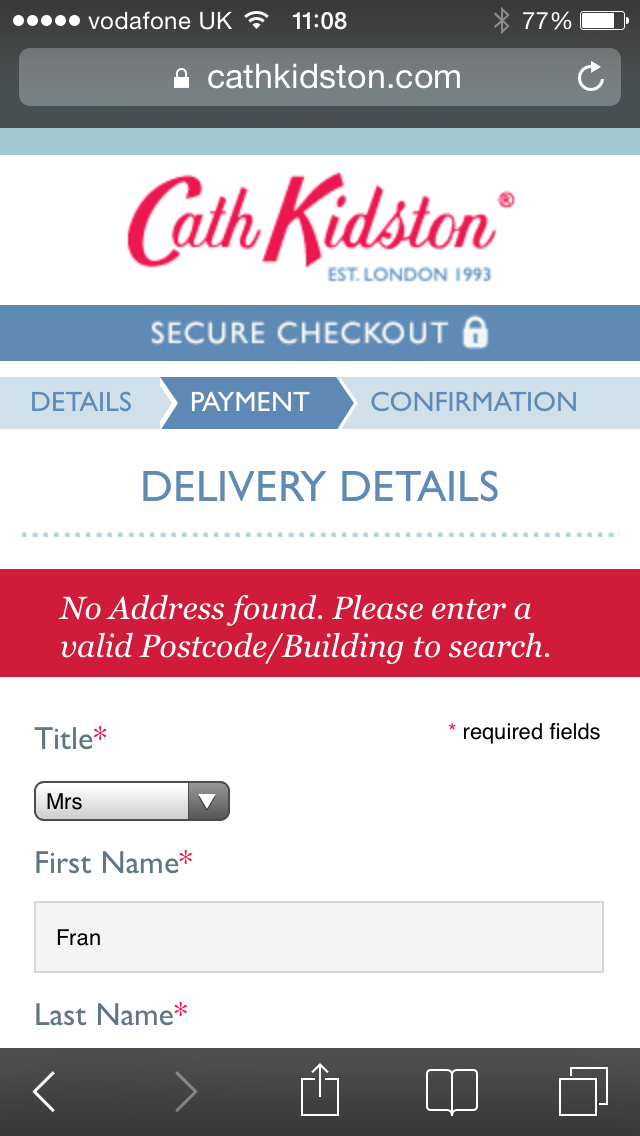640x1136 pixels.
Task: Open the Title dropdown showing Mrs
Action: (132, 801)
